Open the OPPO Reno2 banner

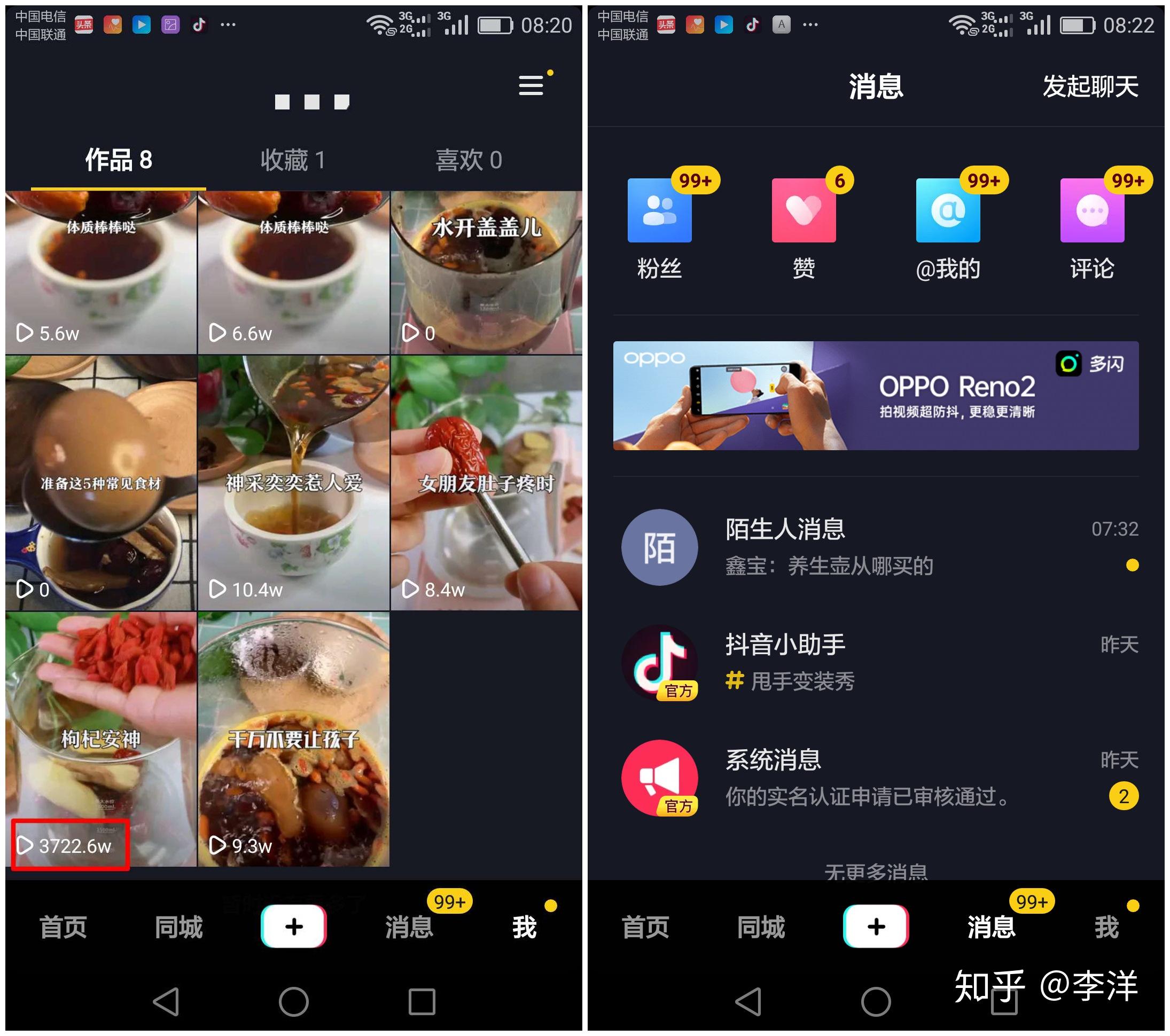point(876,395)
